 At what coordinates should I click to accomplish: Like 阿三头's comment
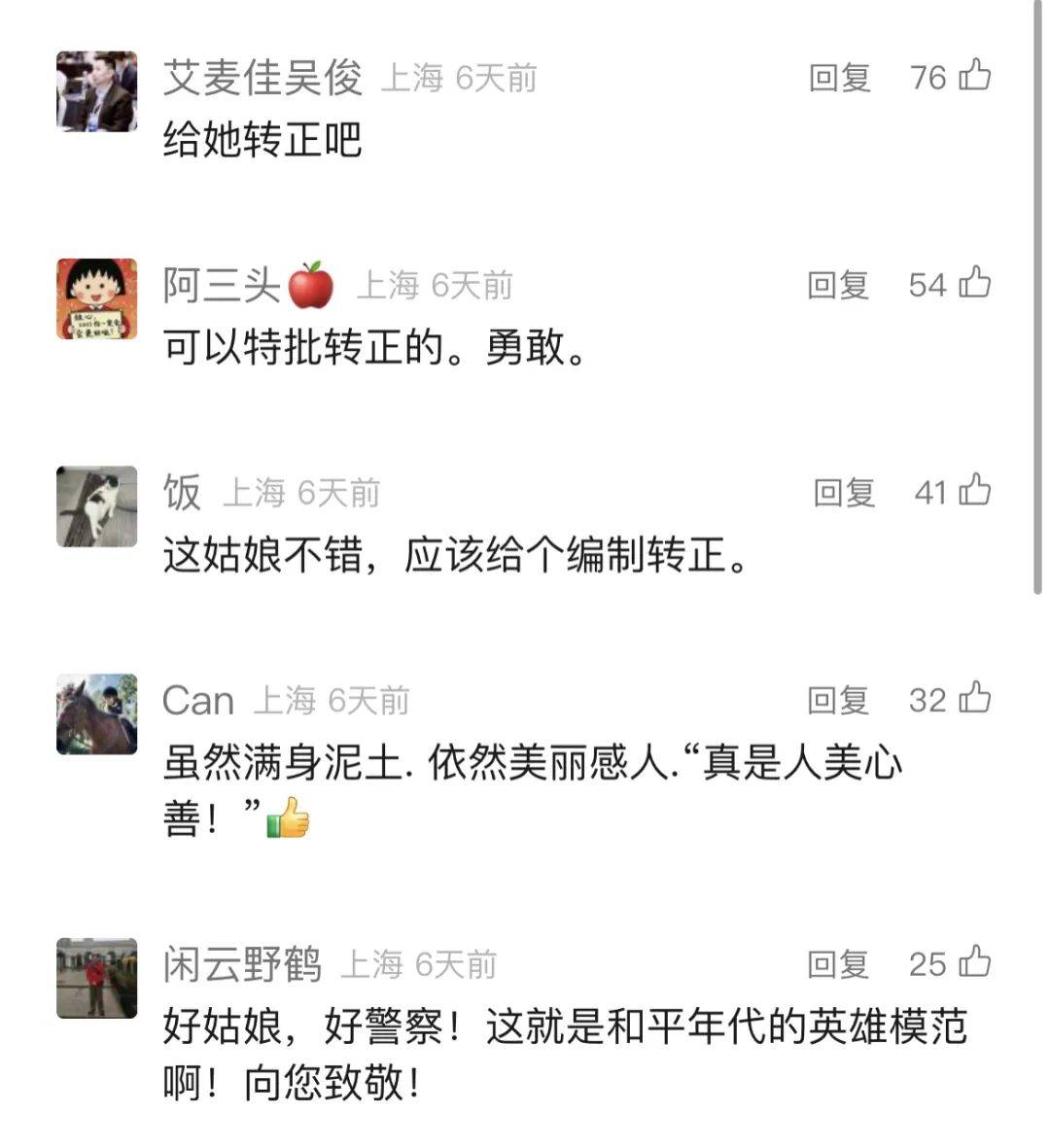pyautogui.click(x=974, y=283)
